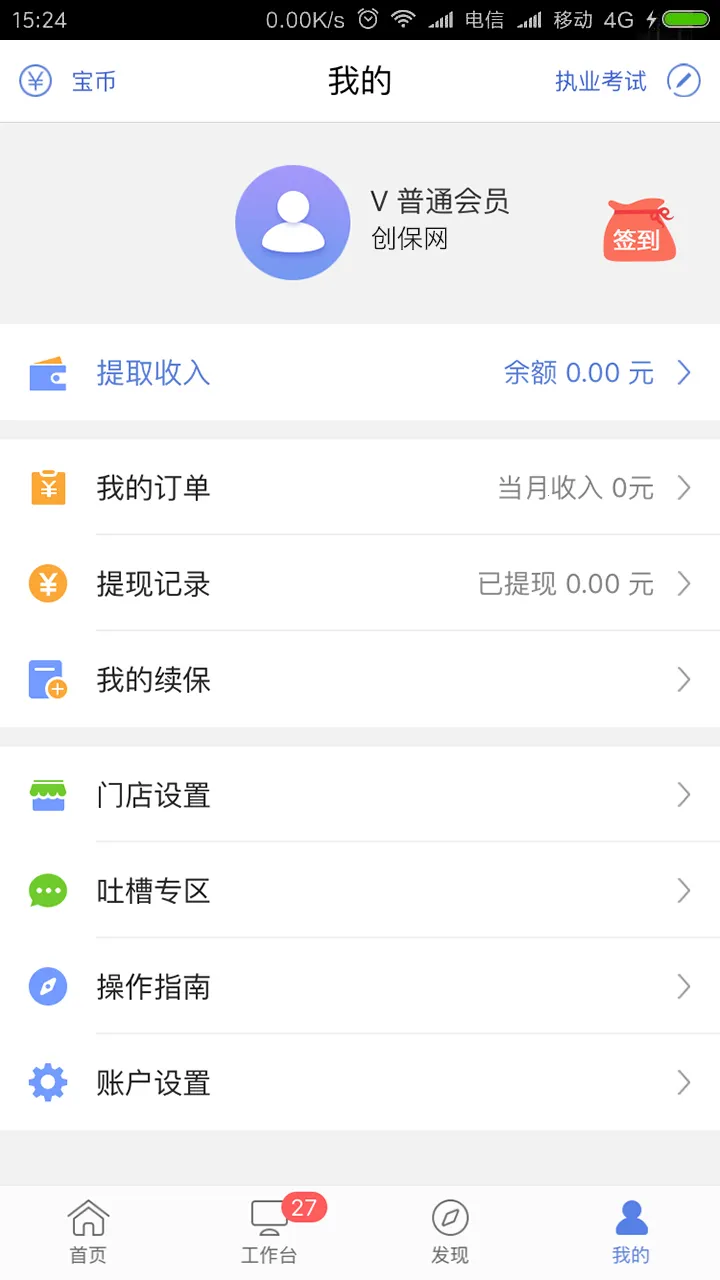Expand the 账户设置 row chevron
Screen dimensions: 720x1280
tap(684, 1083)
